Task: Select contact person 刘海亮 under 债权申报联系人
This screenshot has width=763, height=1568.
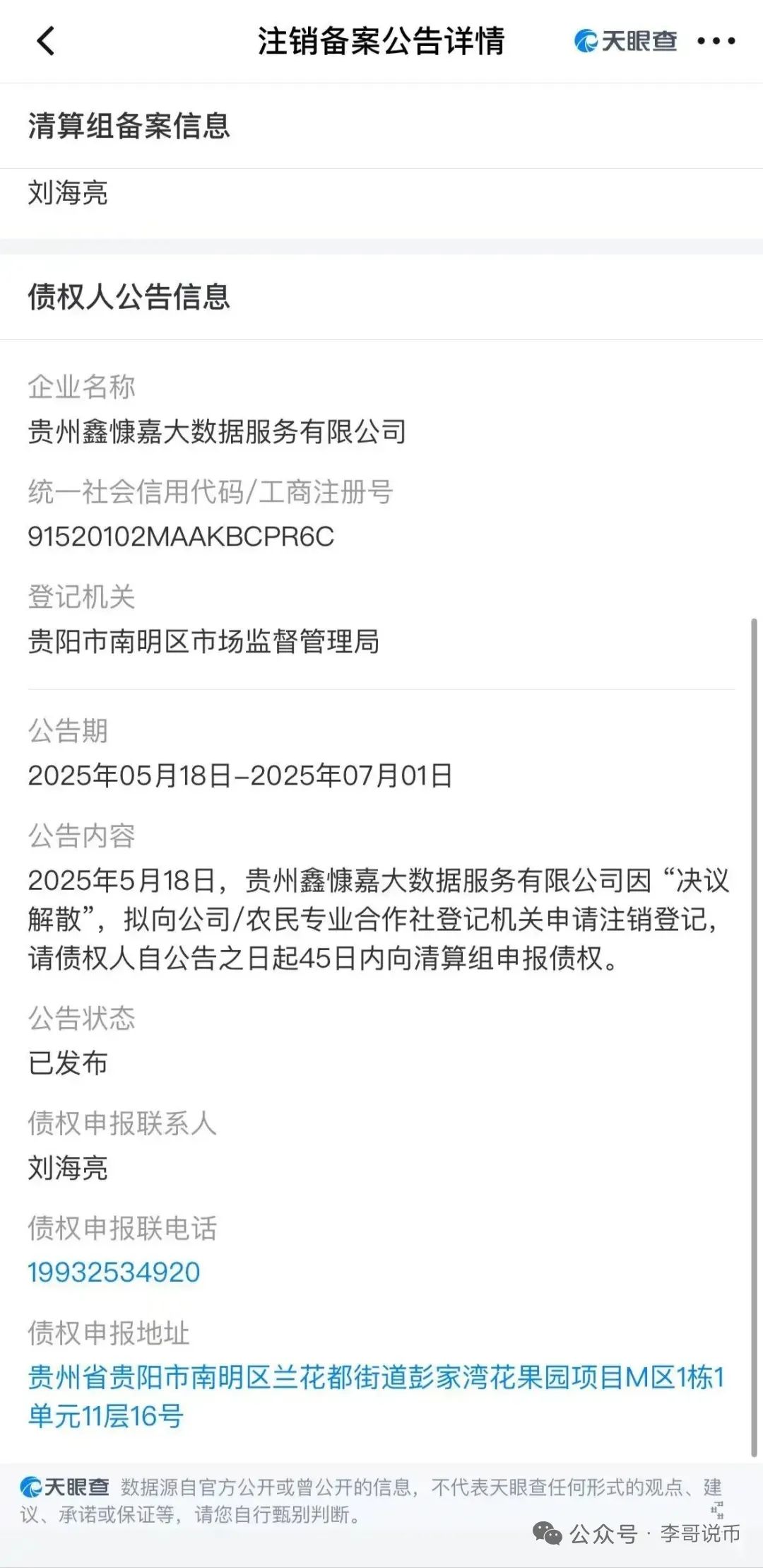Action: pyautogui.click(x=69, y=1167)
